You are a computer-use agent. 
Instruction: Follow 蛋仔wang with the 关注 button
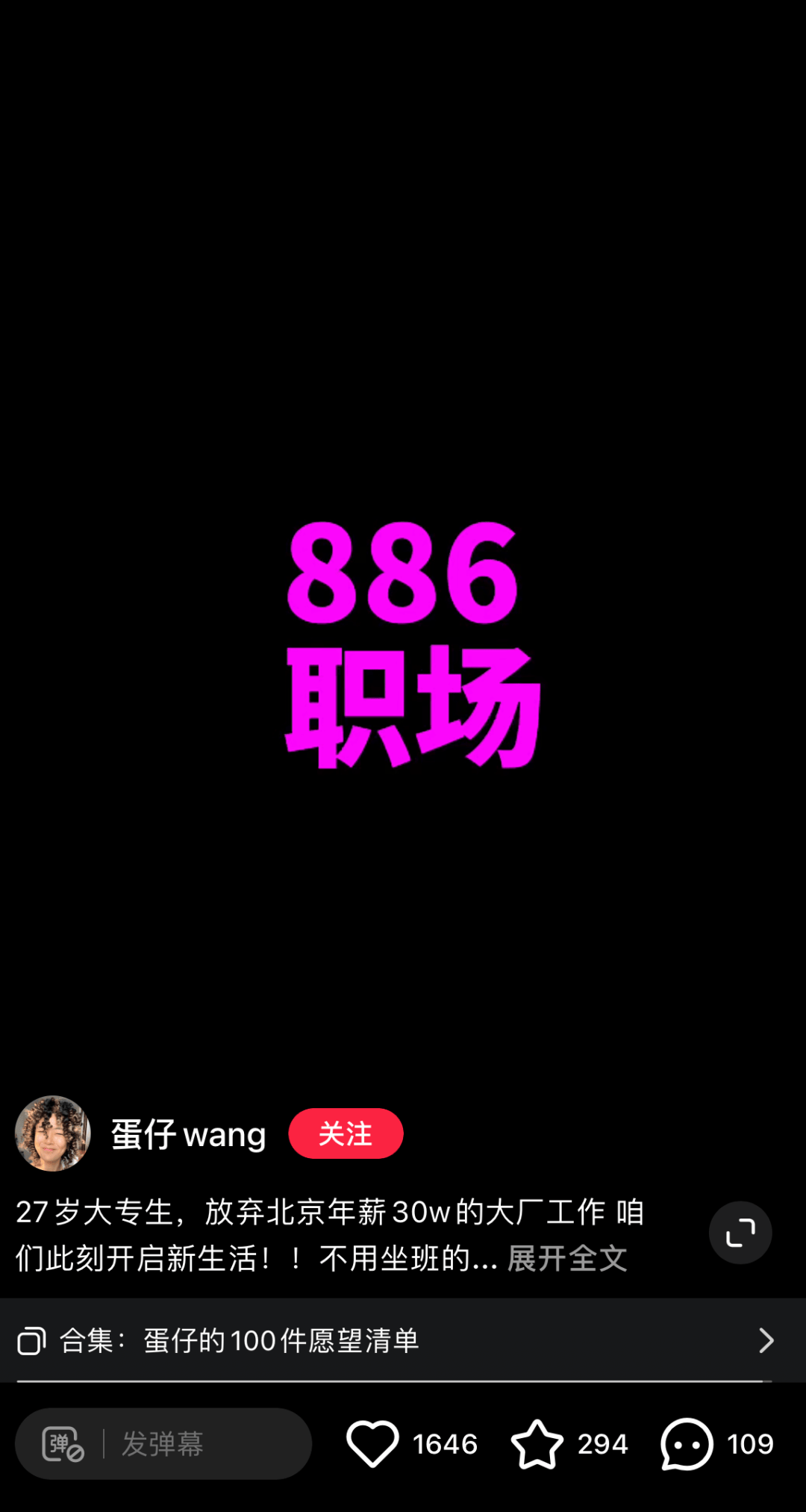[346, 1133]
